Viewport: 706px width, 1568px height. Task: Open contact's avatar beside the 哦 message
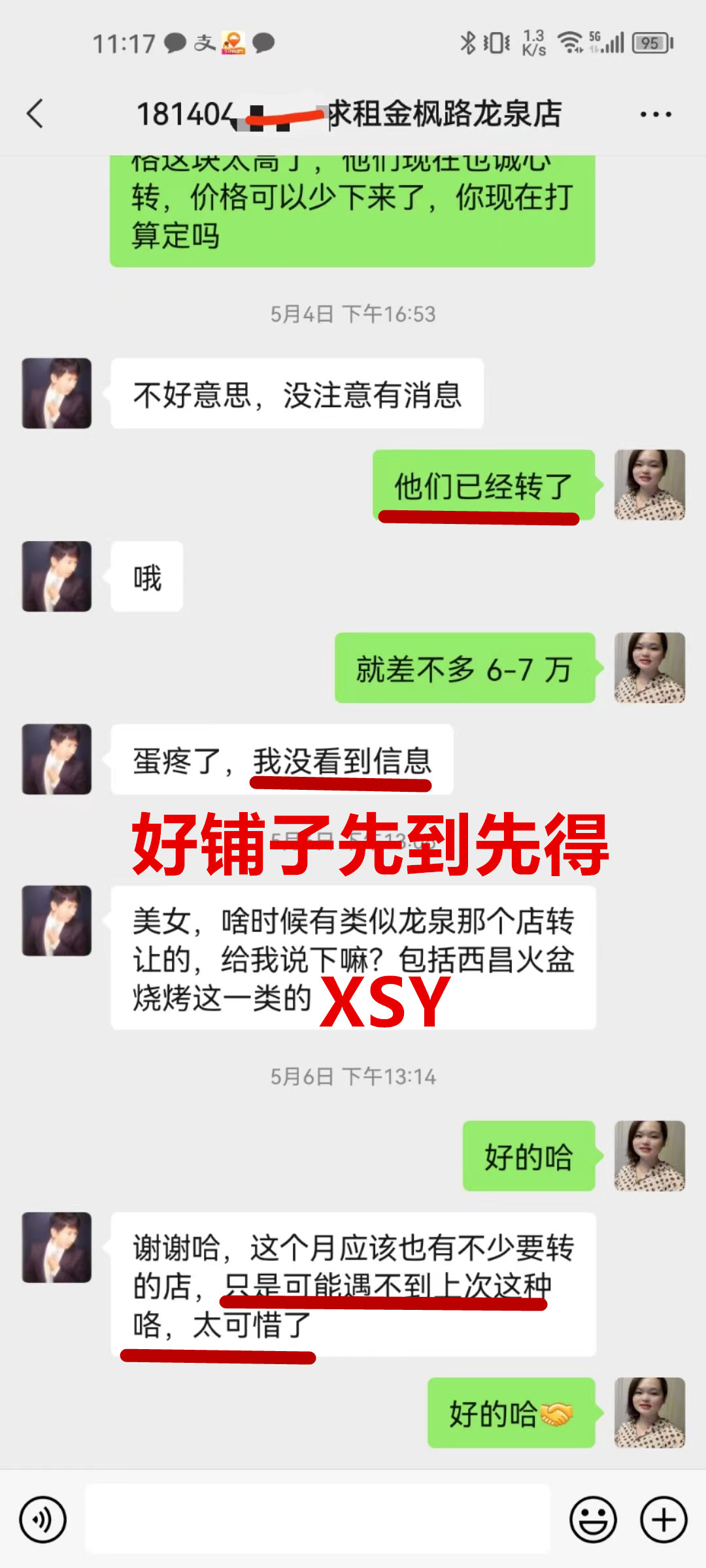click(57, 576)
